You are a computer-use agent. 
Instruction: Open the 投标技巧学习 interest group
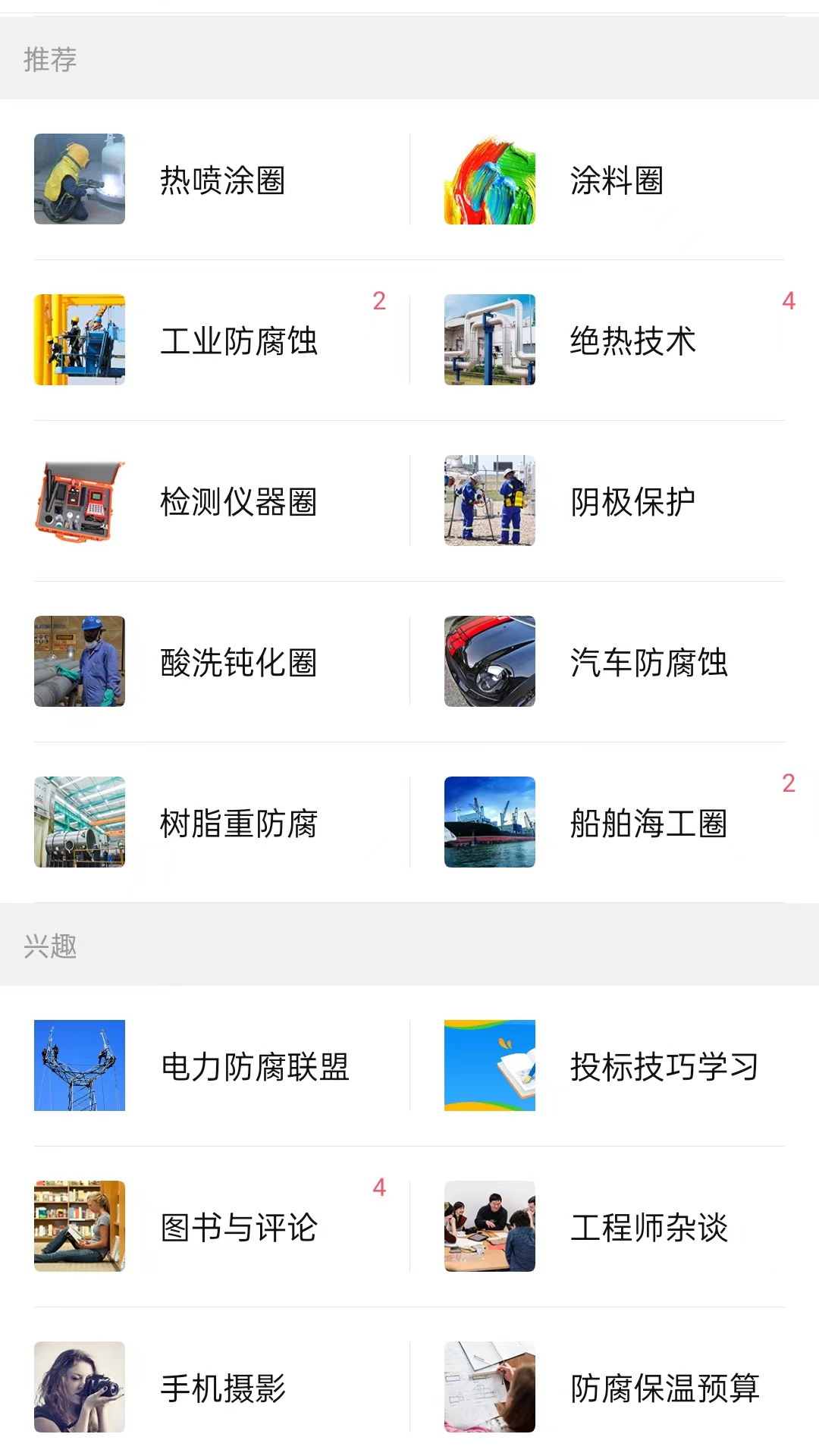(664, 1066)
